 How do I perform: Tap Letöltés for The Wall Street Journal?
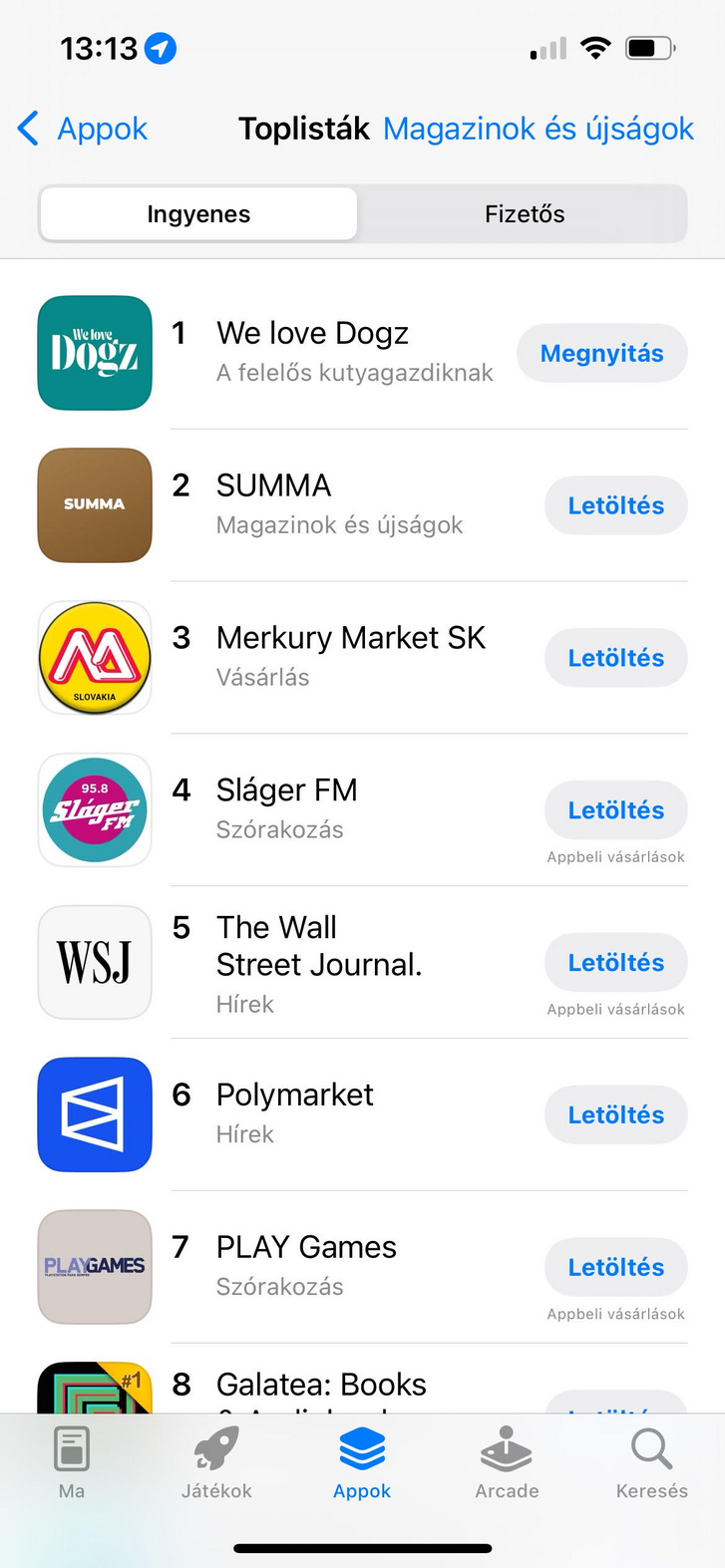615,963
